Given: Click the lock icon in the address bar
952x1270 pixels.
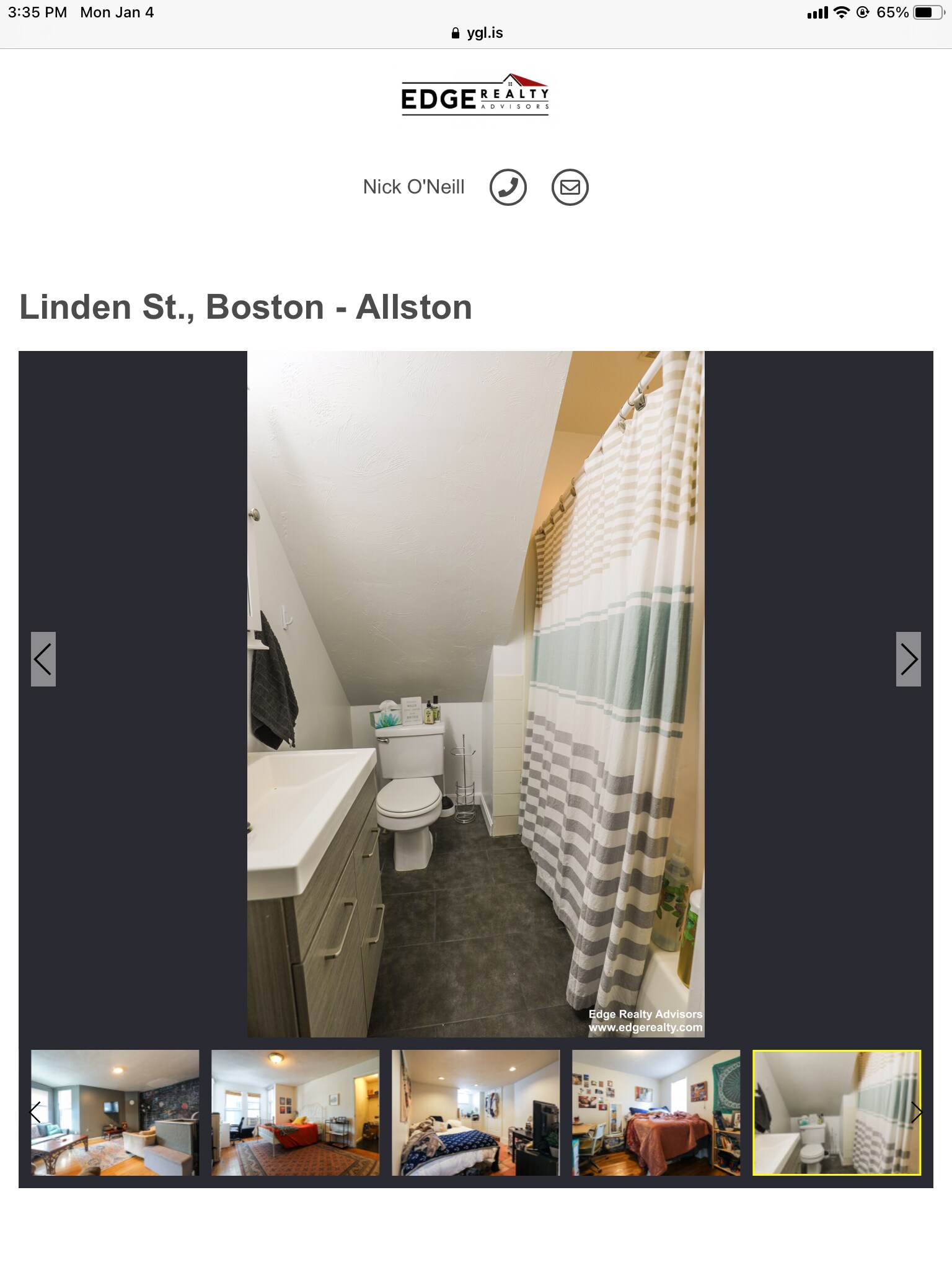Looking at the screenshot, I should click(x=454, y=32).
